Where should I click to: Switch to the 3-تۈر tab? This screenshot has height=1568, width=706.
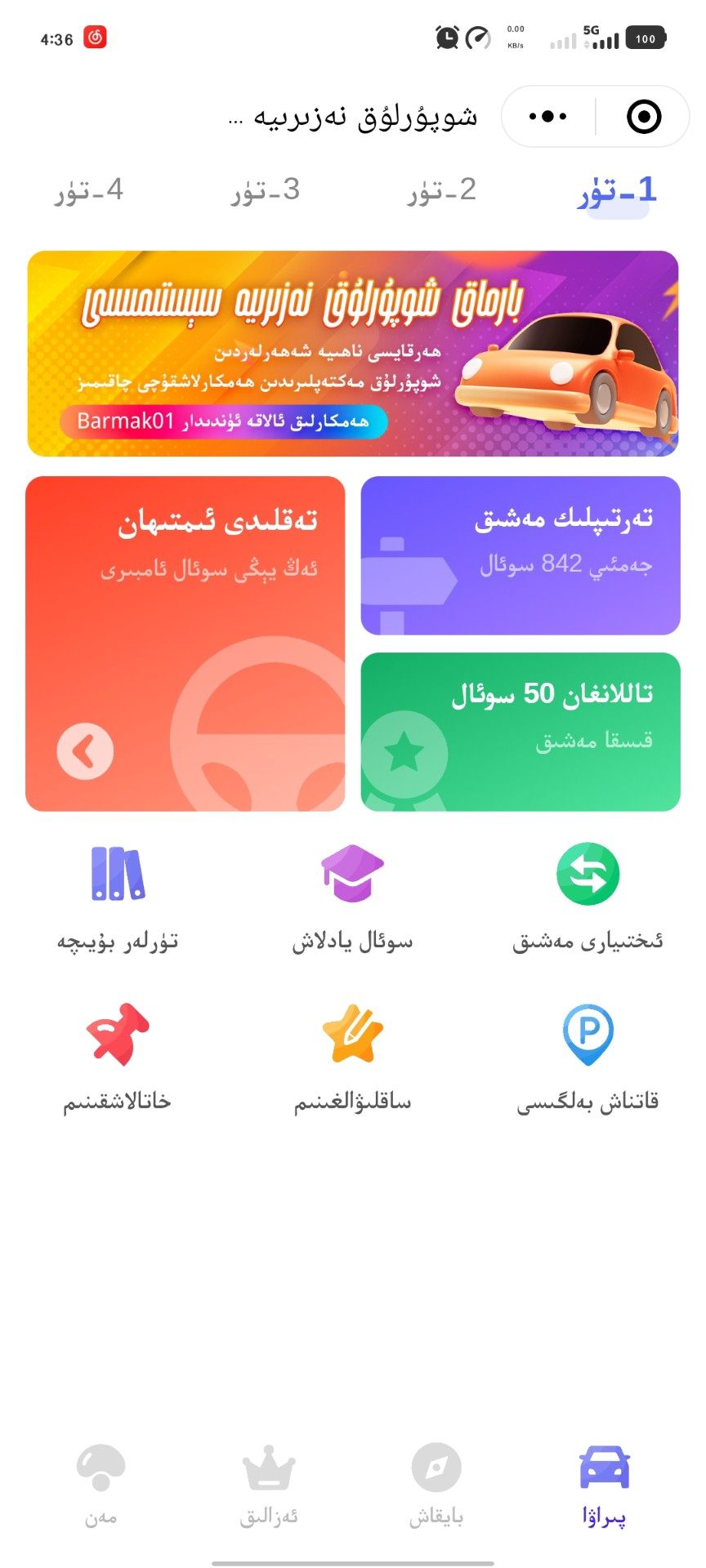[x=266, y=191]
